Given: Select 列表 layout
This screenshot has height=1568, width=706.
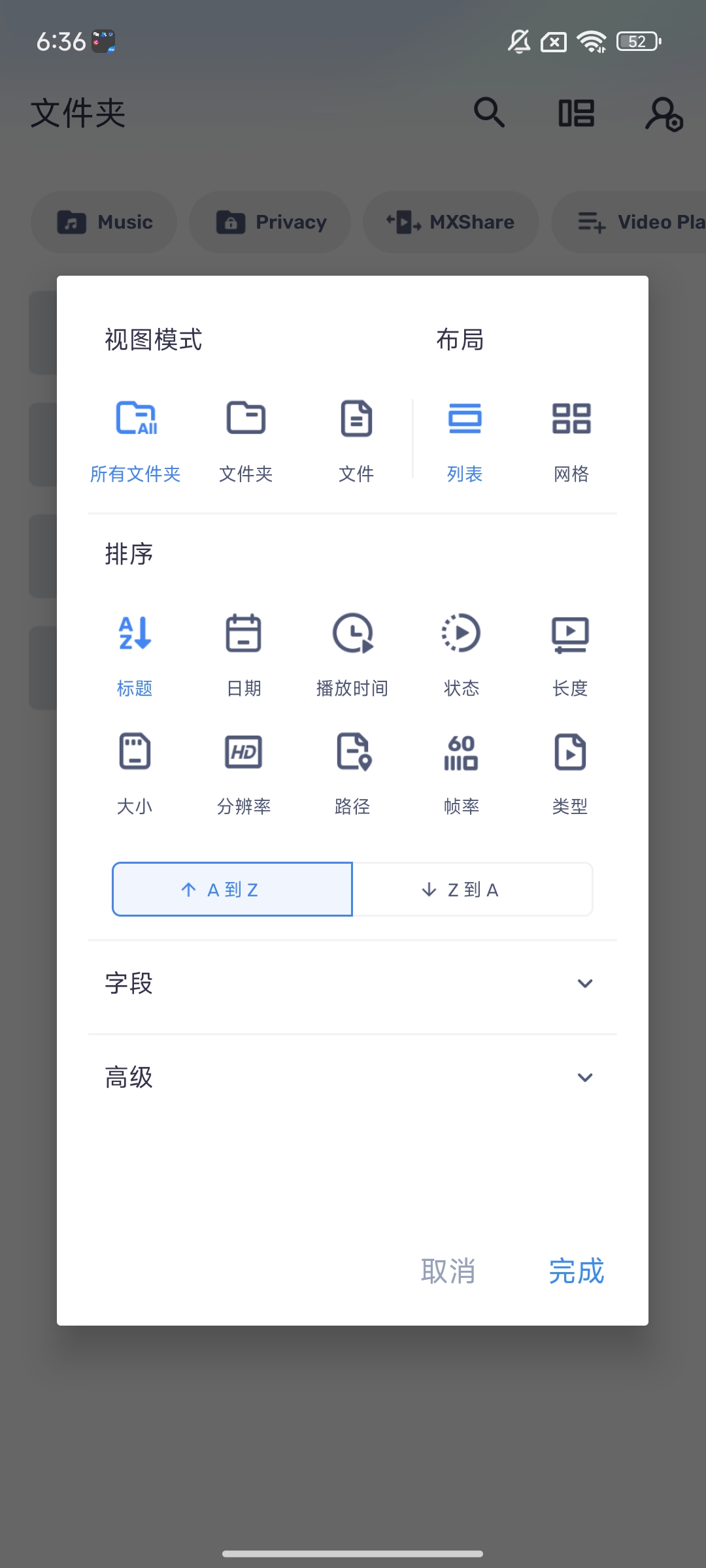Looking at the screenshot, I should click(465, 439).
